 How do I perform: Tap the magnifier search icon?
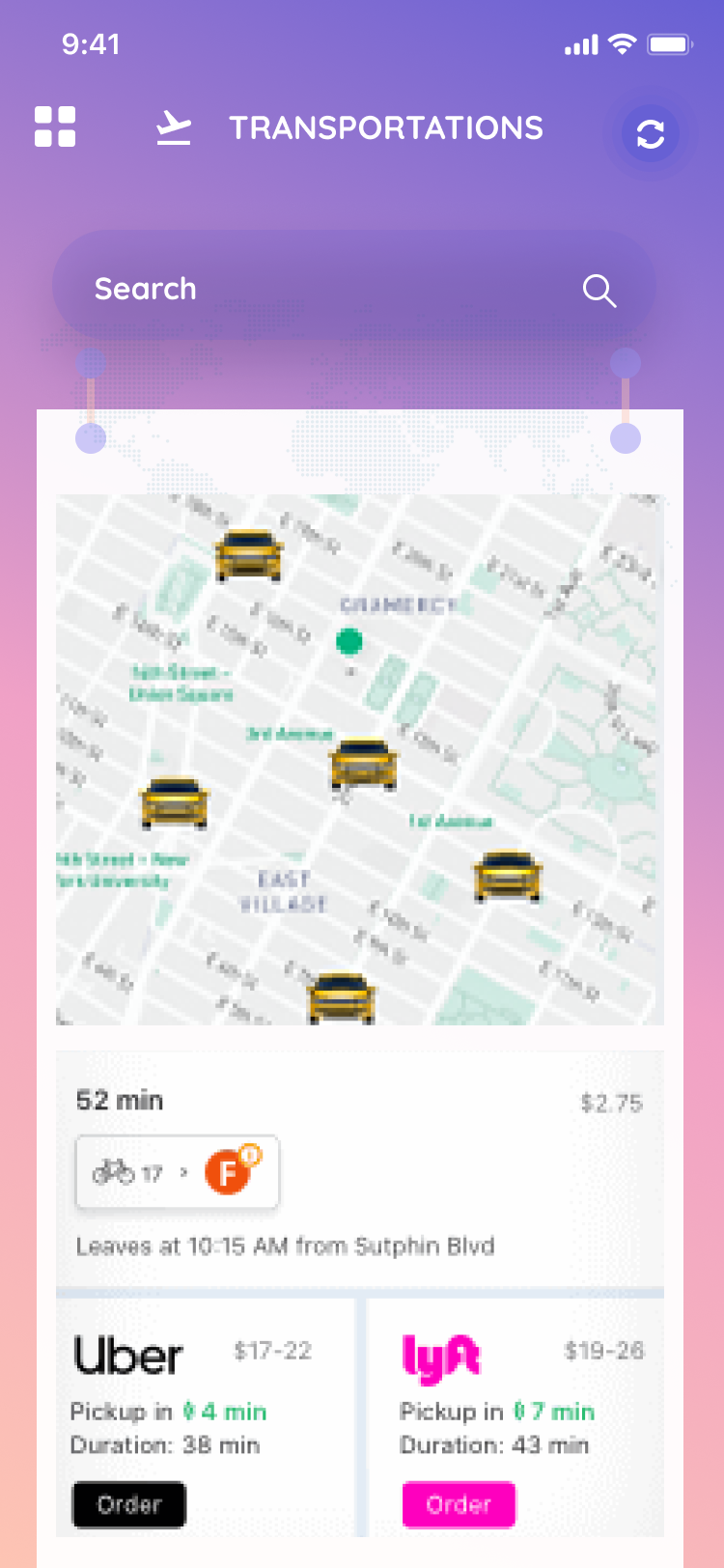[599, 290]
